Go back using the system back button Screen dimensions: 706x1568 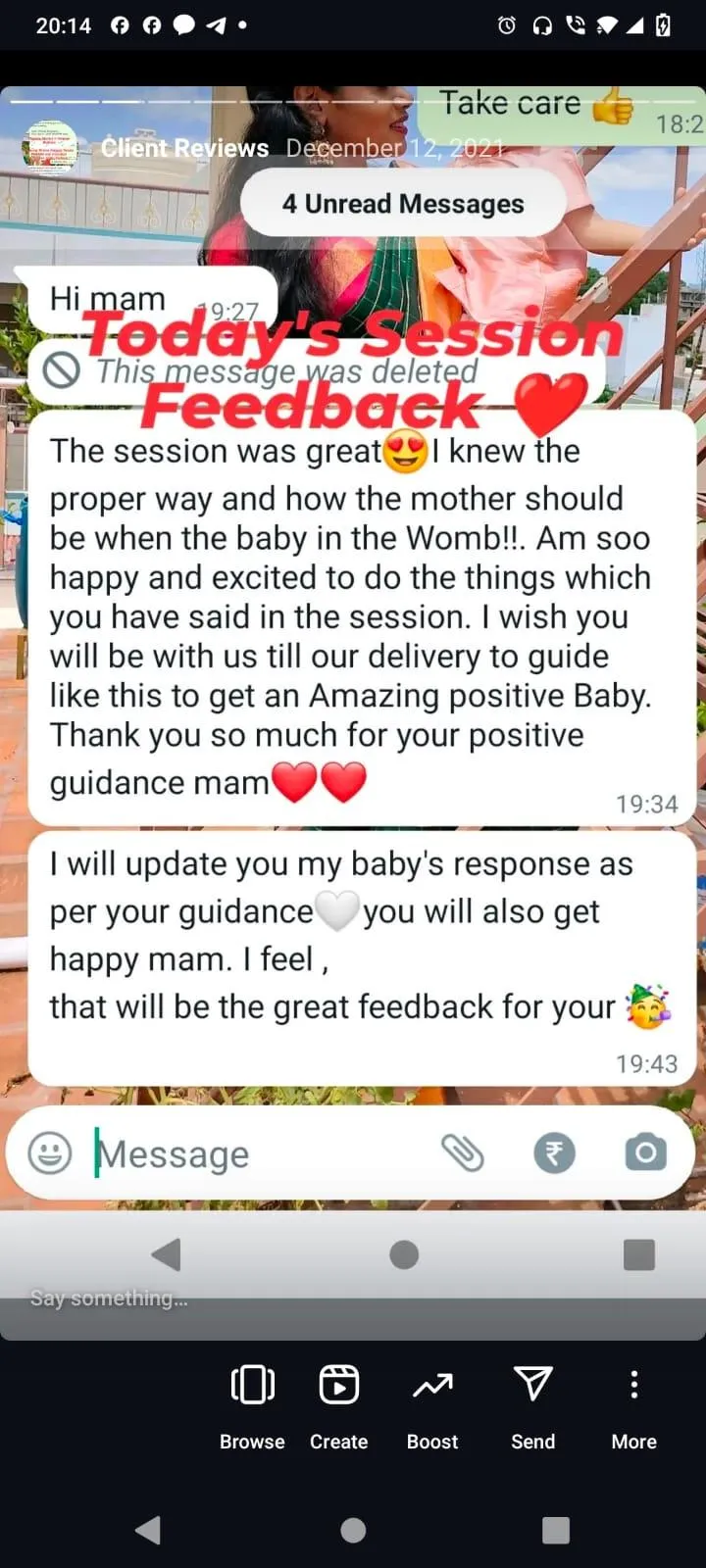(148, 1530)
